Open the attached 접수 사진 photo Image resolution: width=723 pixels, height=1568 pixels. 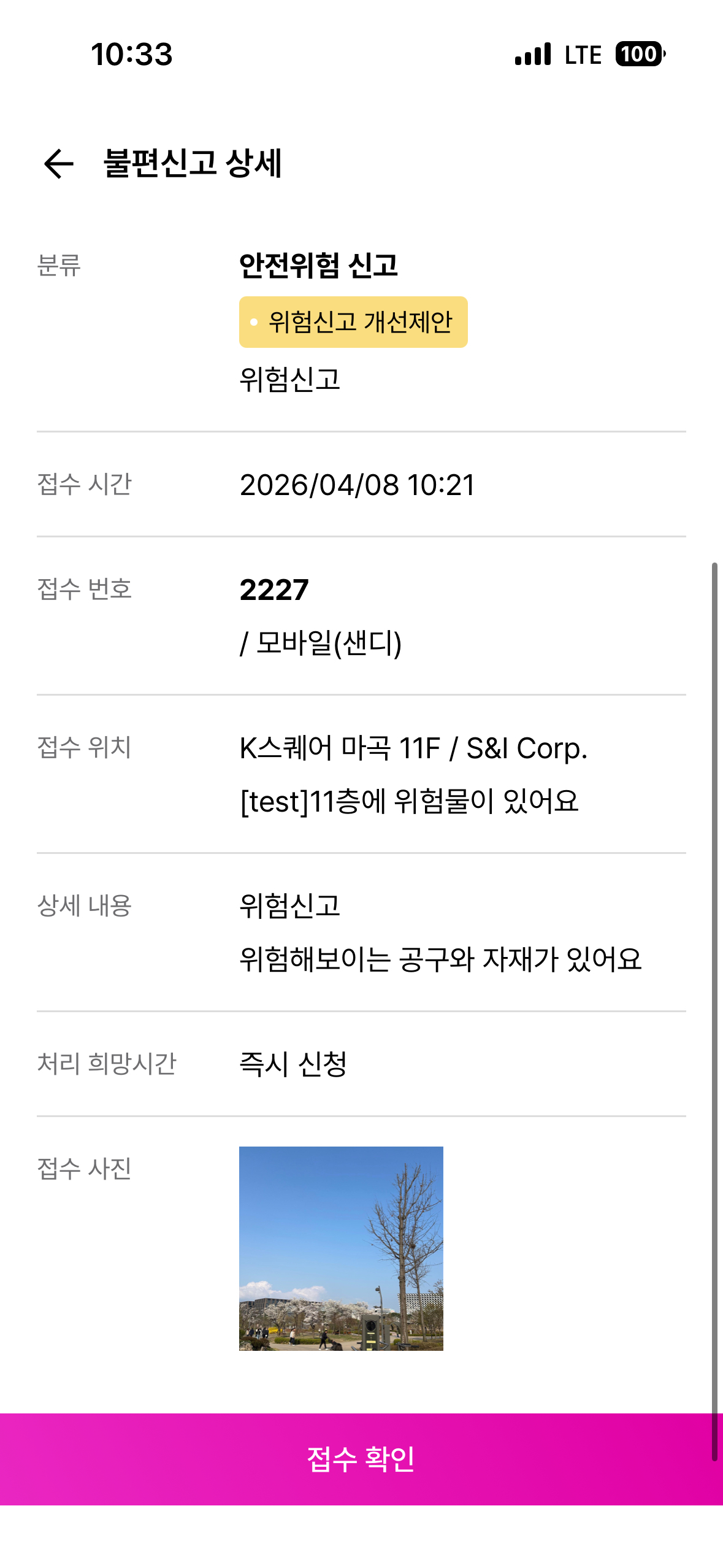(x=341, y=1248)
